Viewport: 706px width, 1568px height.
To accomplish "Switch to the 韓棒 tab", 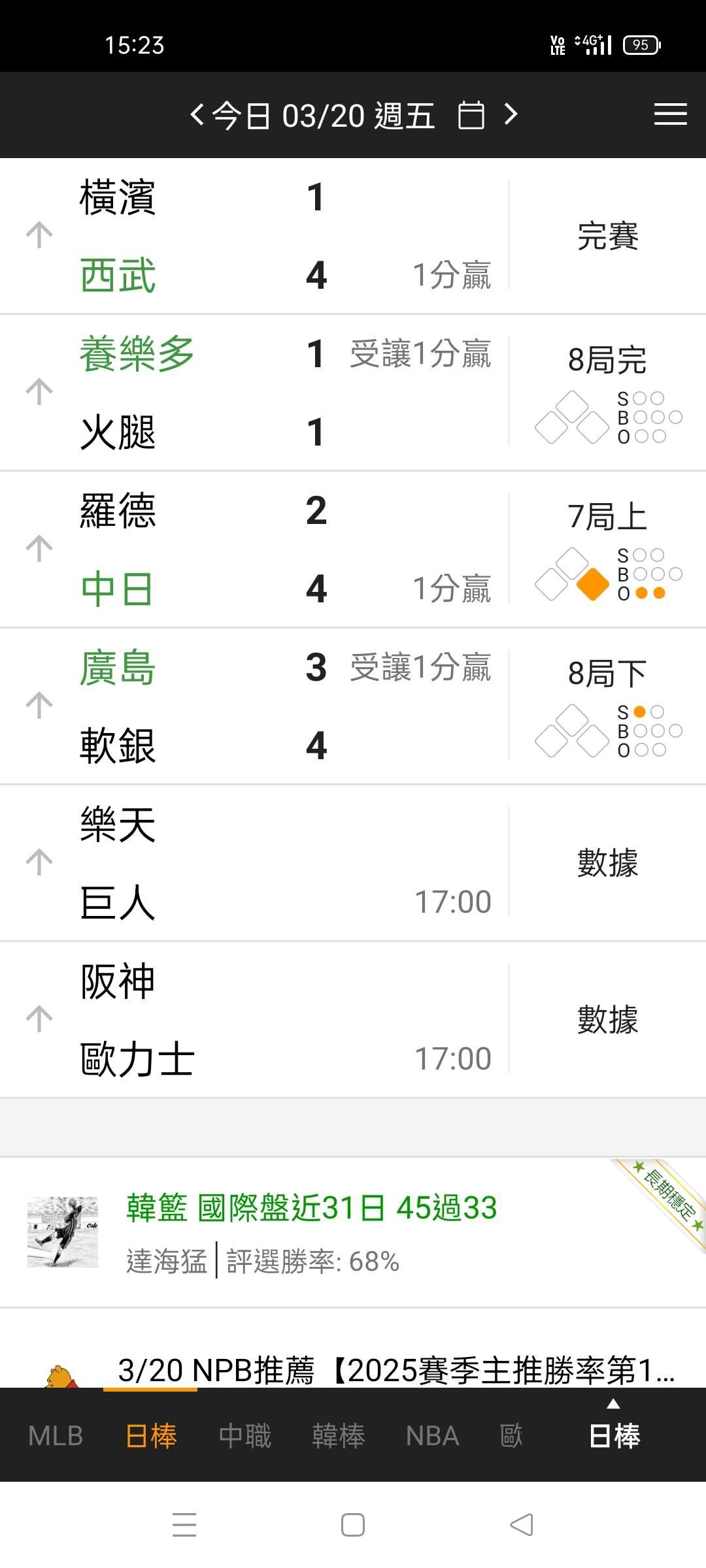I will [338, 1436].
